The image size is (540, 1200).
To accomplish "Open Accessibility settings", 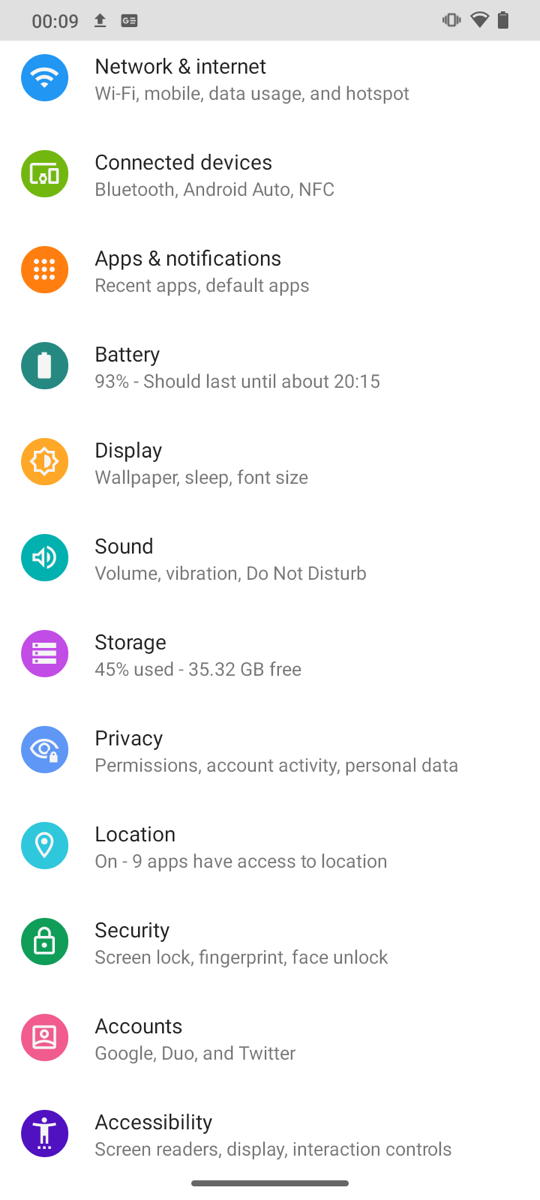I will coord(270,1134).
